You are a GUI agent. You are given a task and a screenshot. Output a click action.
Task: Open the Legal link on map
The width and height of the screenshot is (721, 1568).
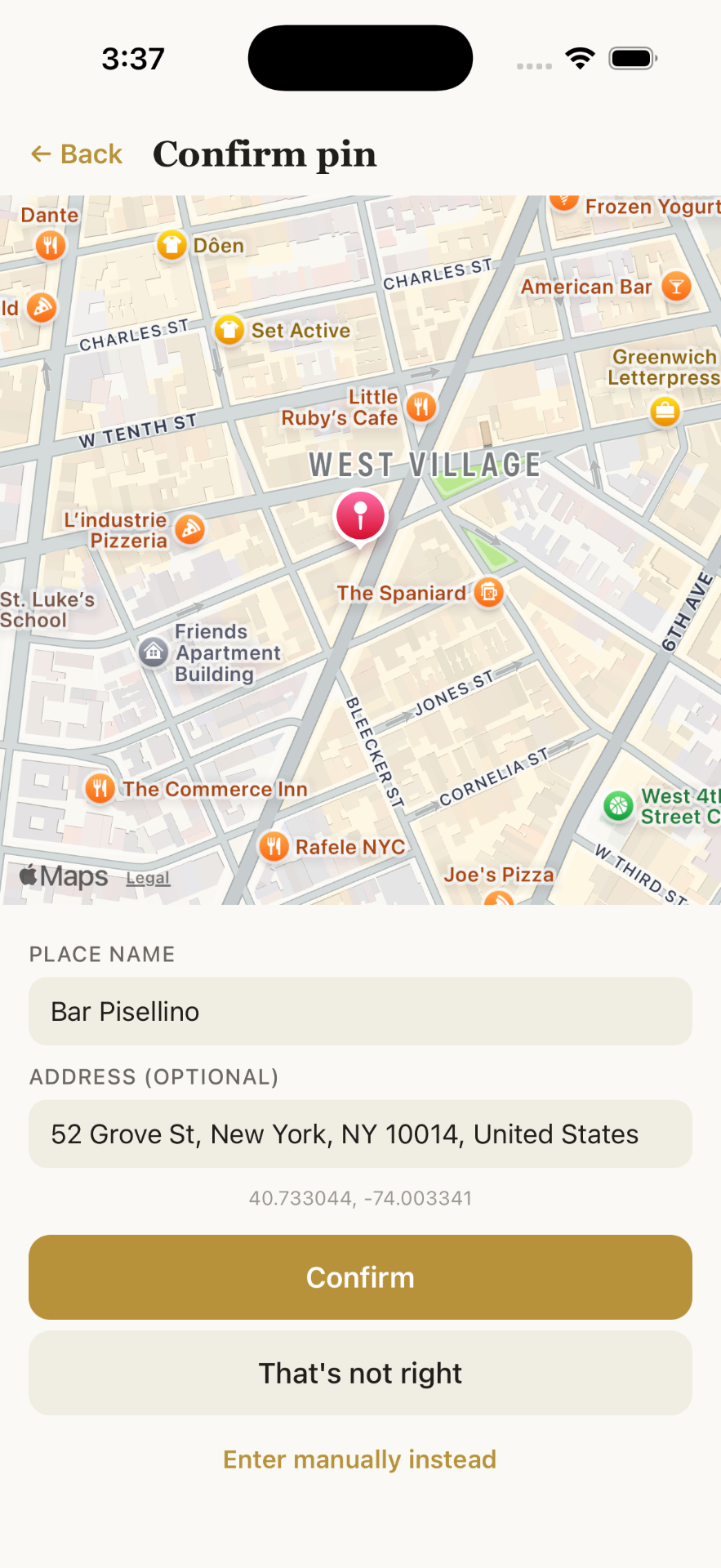click(148, 878)
